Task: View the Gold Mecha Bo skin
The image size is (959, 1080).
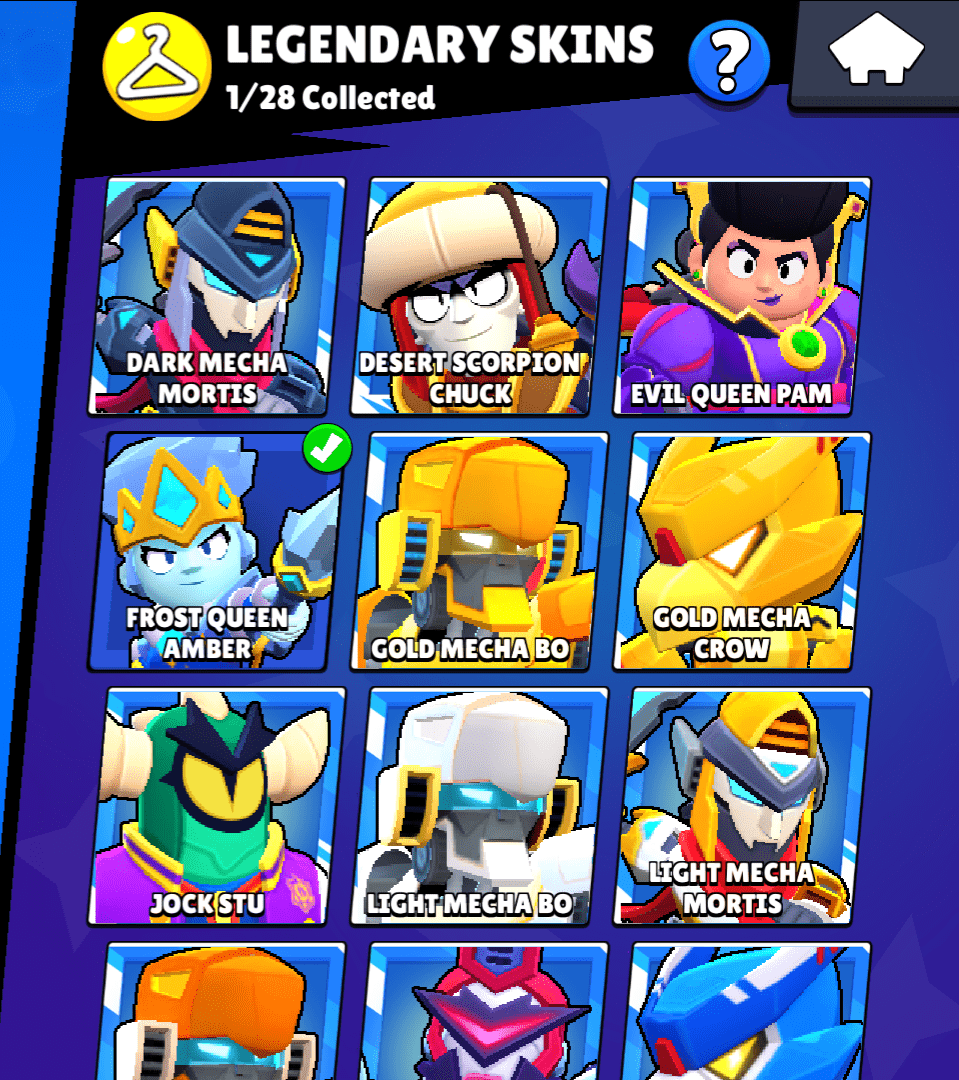Action: coord(480,550)
